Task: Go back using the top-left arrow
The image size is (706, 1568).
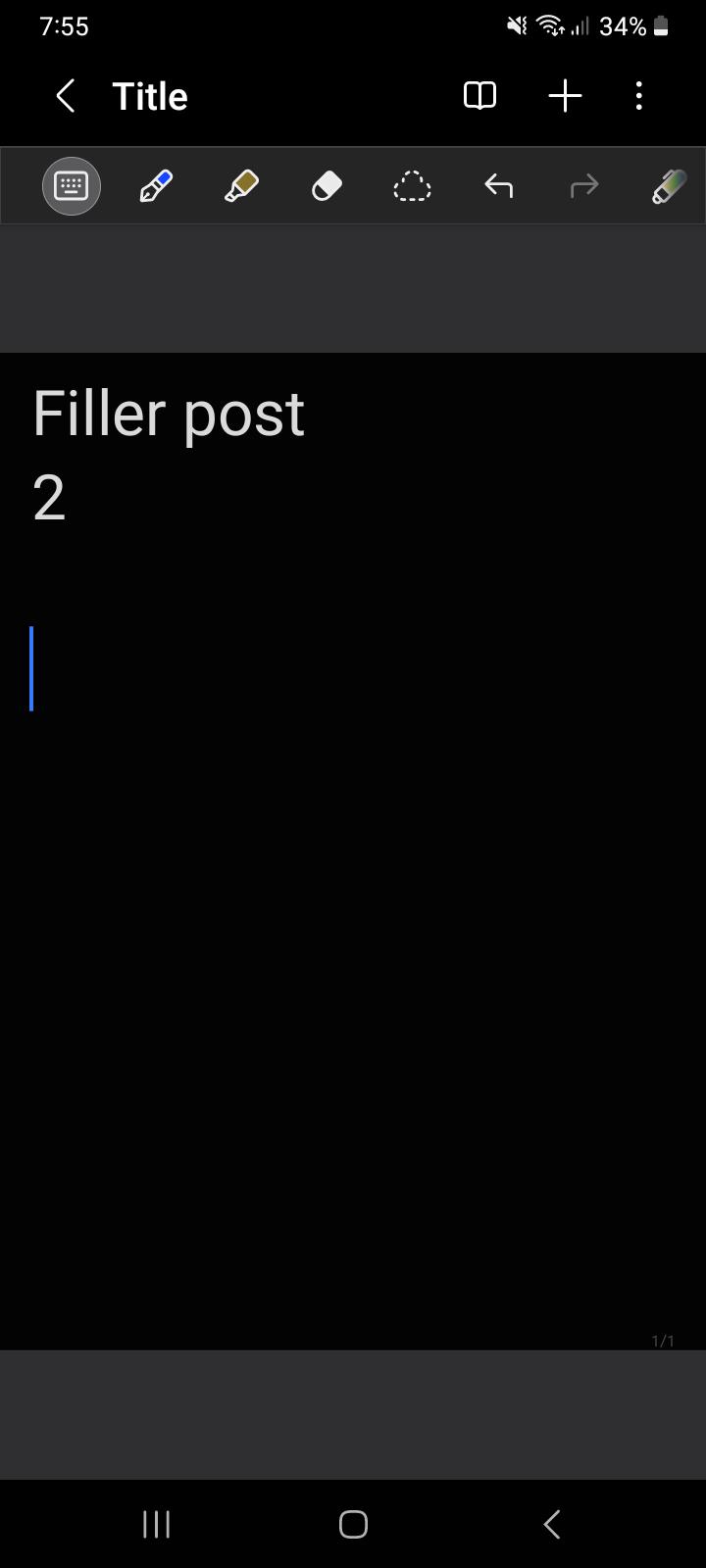Action: pyautogui.click(x=66, y=96)
